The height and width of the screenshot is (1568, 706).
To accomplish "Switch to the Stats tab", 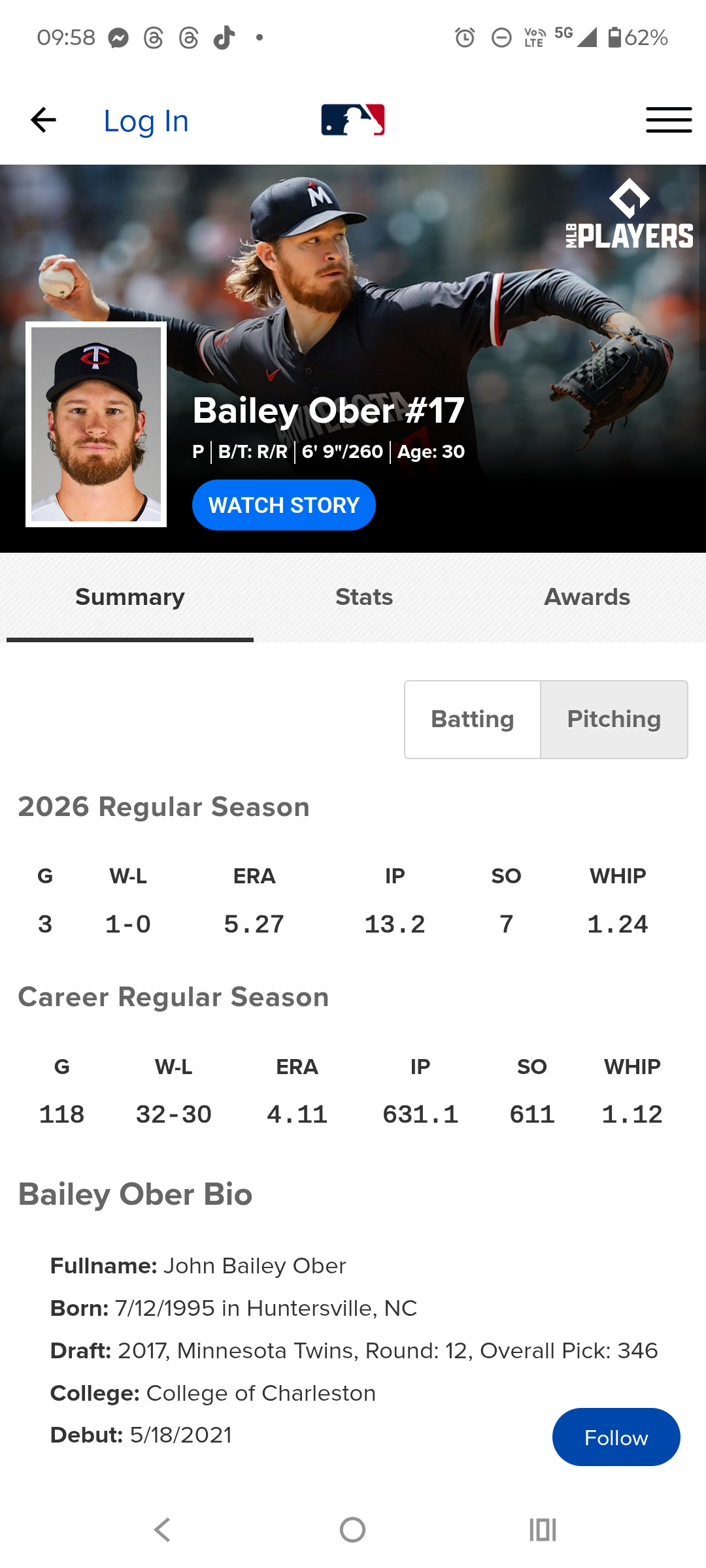I will coord(364,597).
